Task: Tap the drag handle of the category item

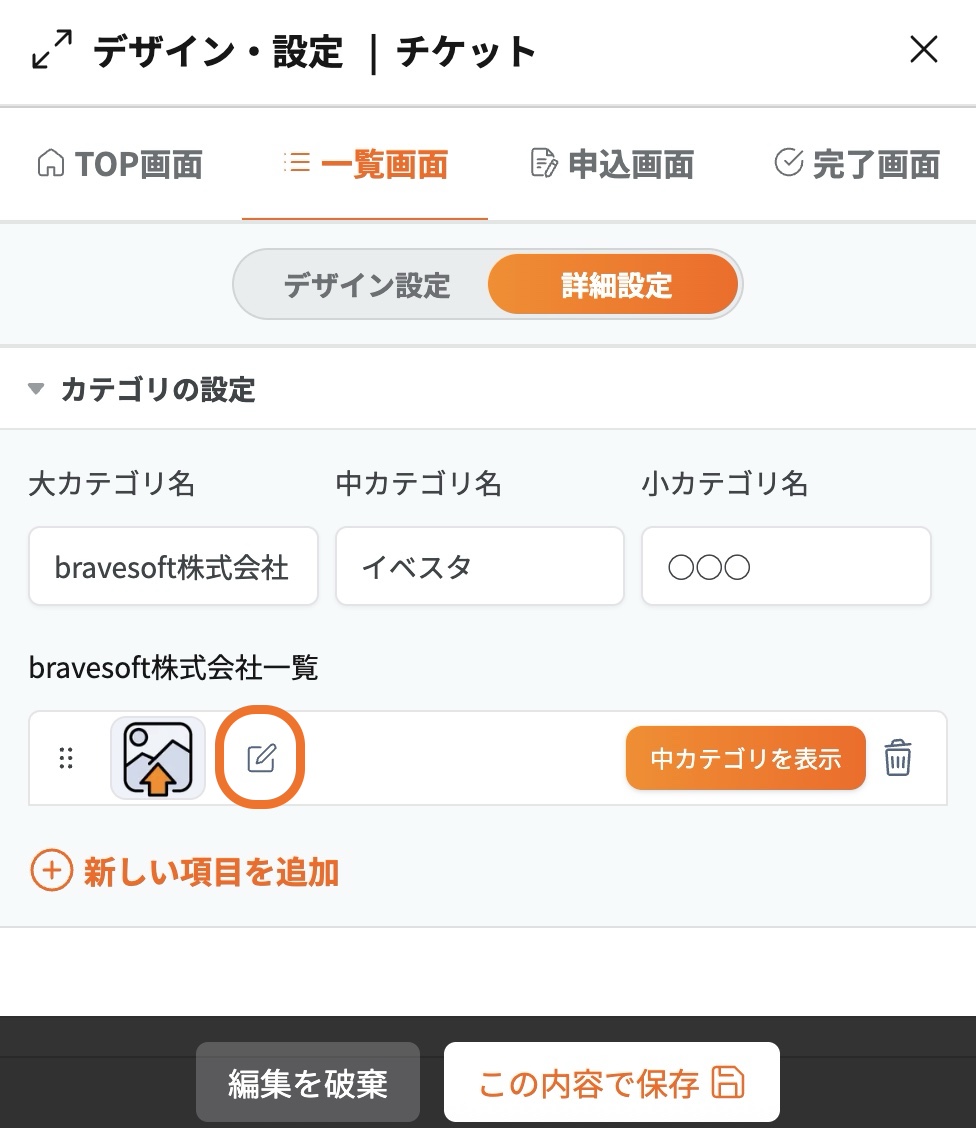Action: point(66,758)
